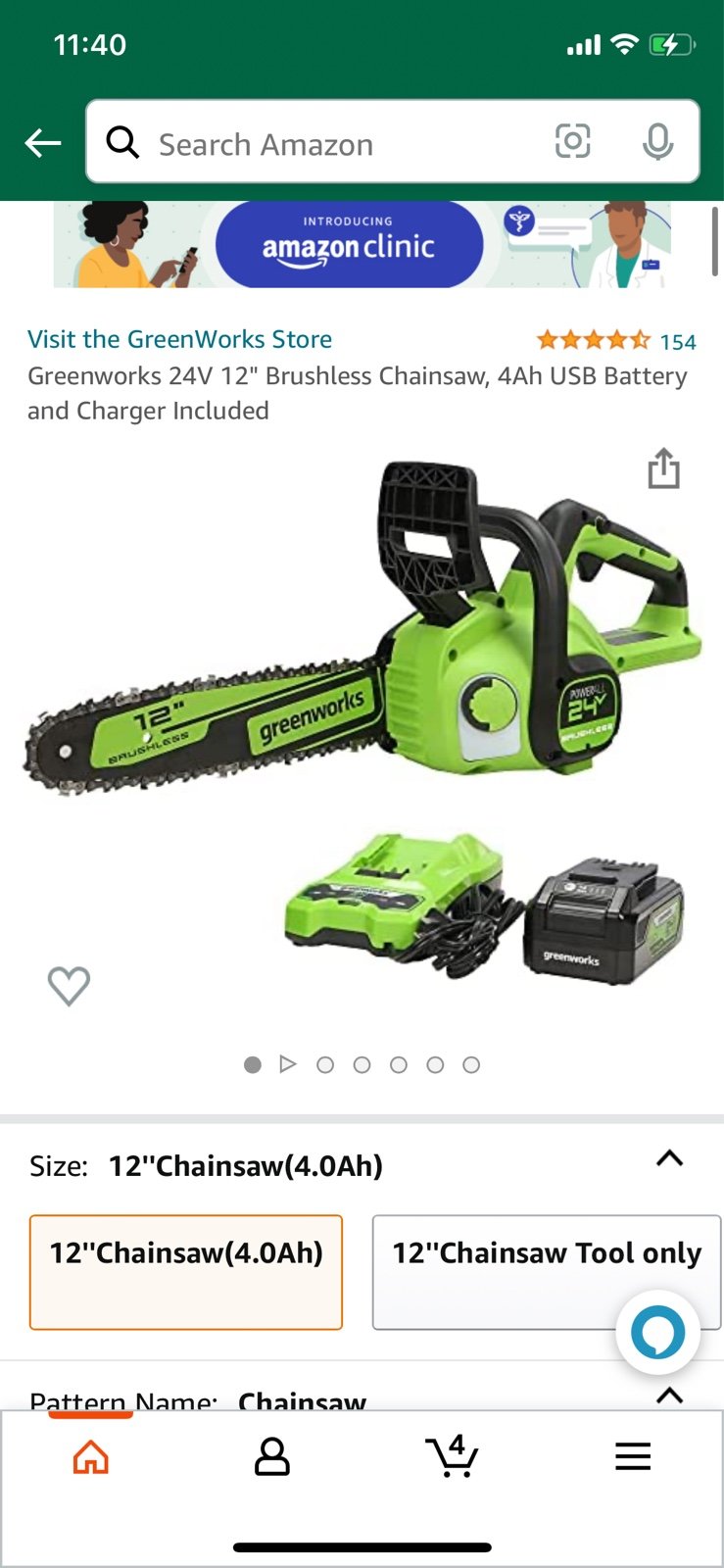Open the hamburger menu tab
724x1568 pixels.
coord(633,1457)
